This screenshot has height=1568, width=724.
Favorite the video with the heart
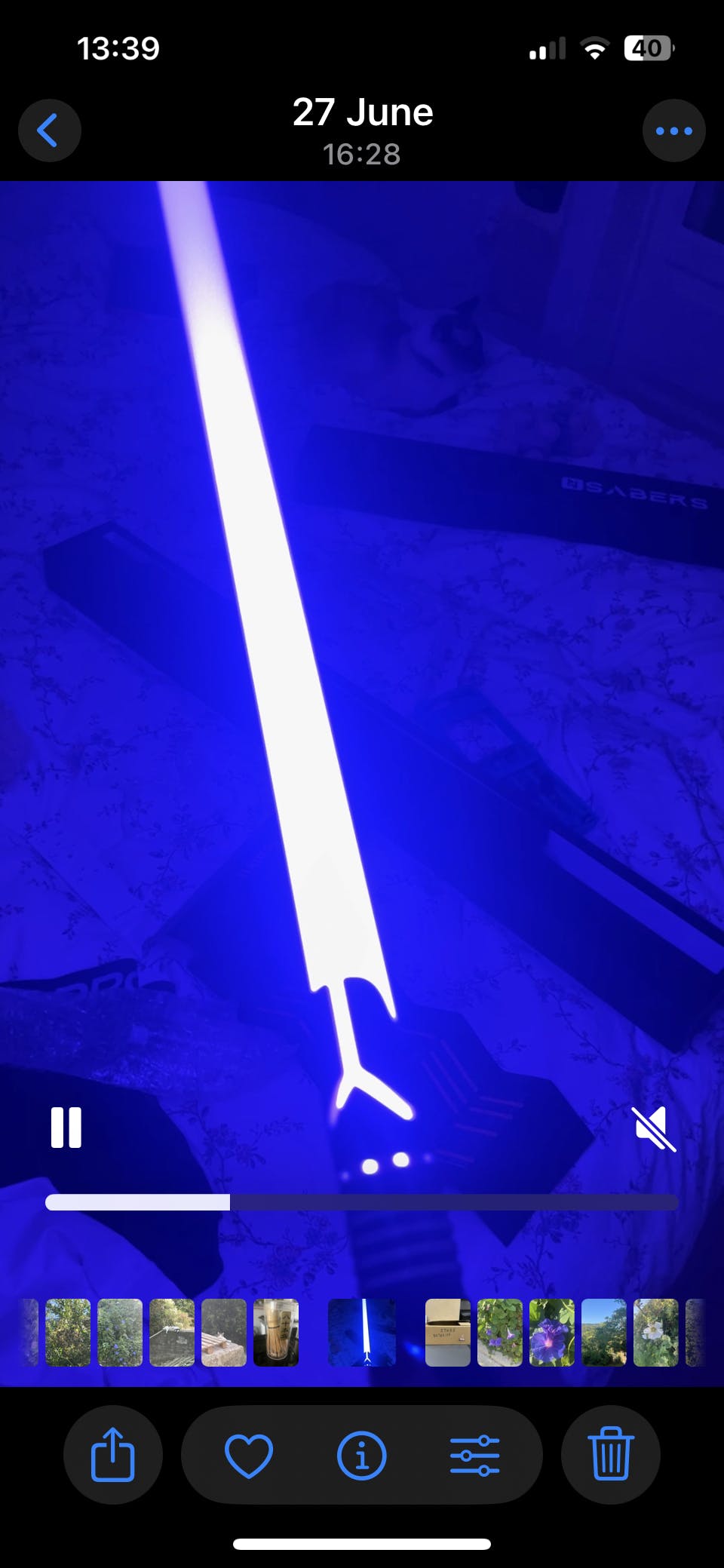249,1455
